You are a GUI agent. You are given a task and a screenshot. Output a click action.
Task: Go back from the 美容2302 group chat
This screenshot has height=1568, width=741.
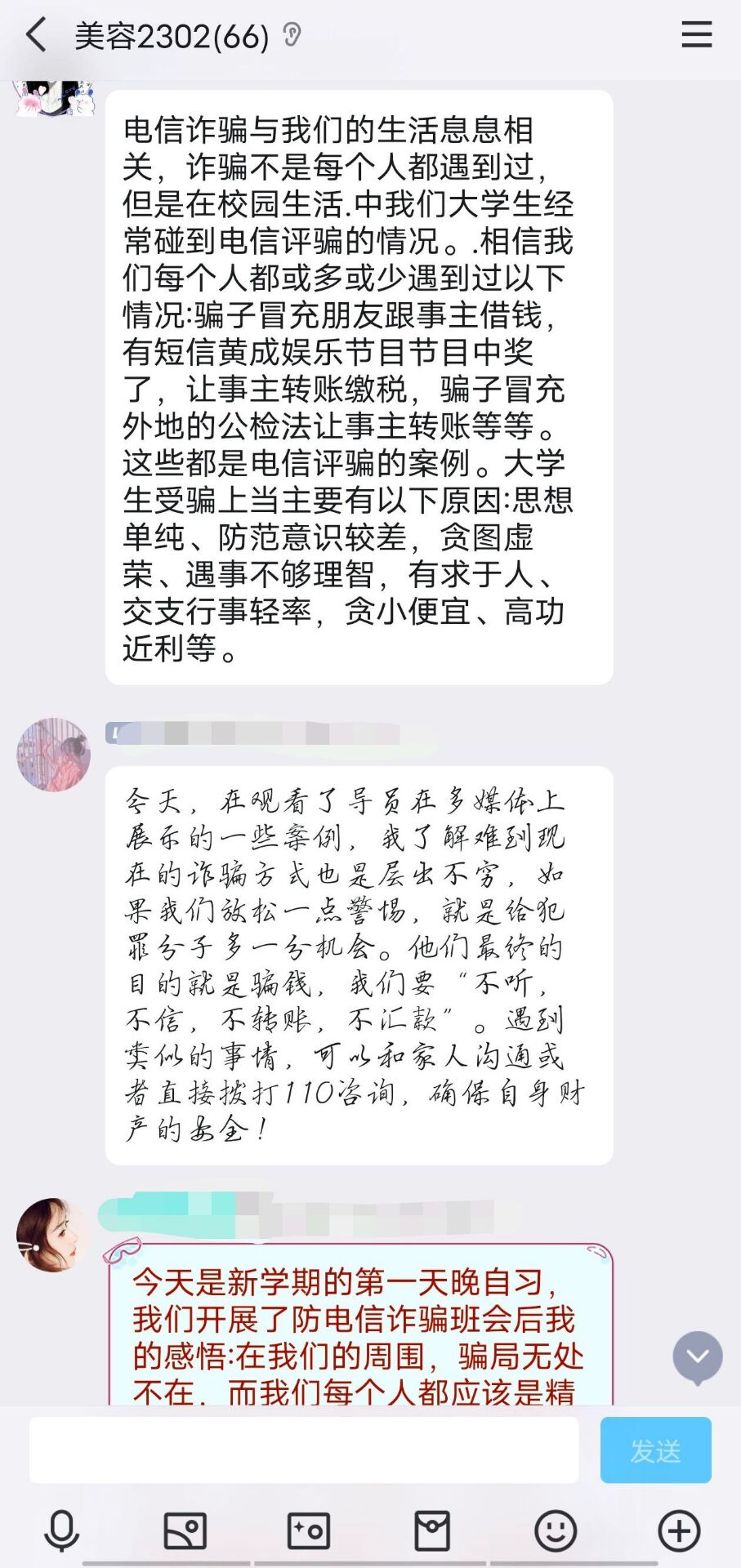click(x=36, y=36)
